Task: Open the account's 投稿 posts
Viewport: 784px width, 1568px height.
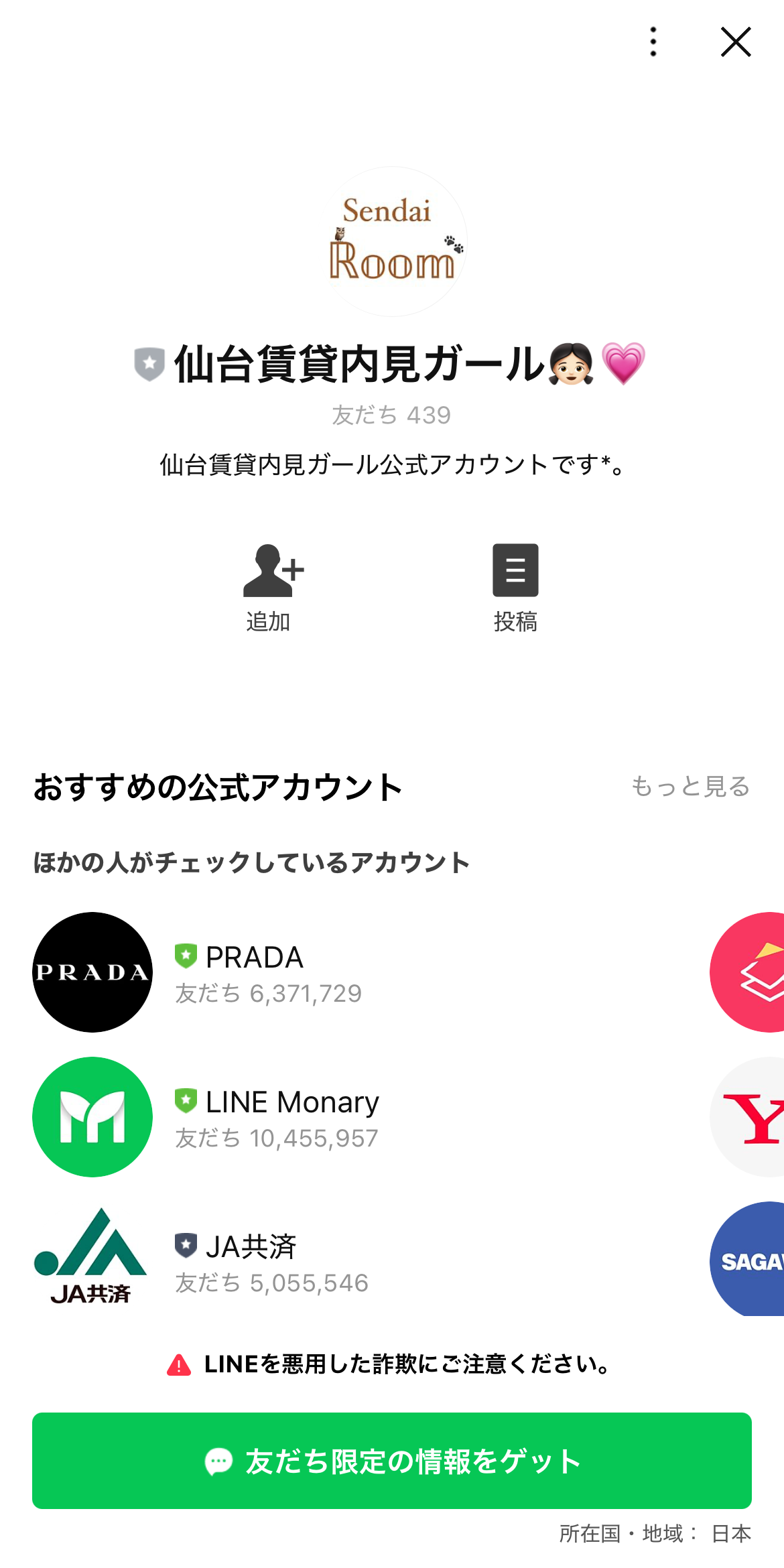Action: click(515, 588)
